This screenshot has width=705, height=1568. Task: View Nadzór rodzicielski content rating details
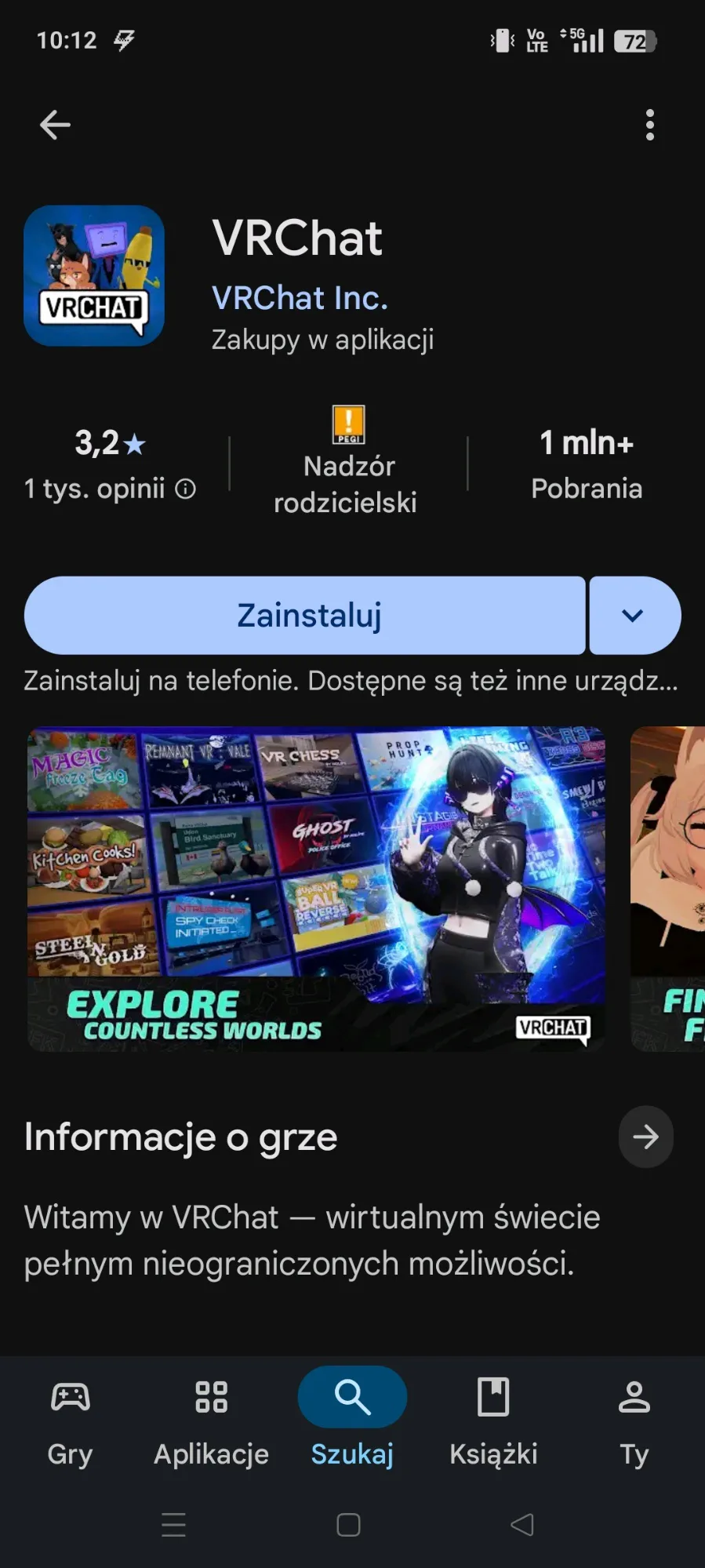347,461
